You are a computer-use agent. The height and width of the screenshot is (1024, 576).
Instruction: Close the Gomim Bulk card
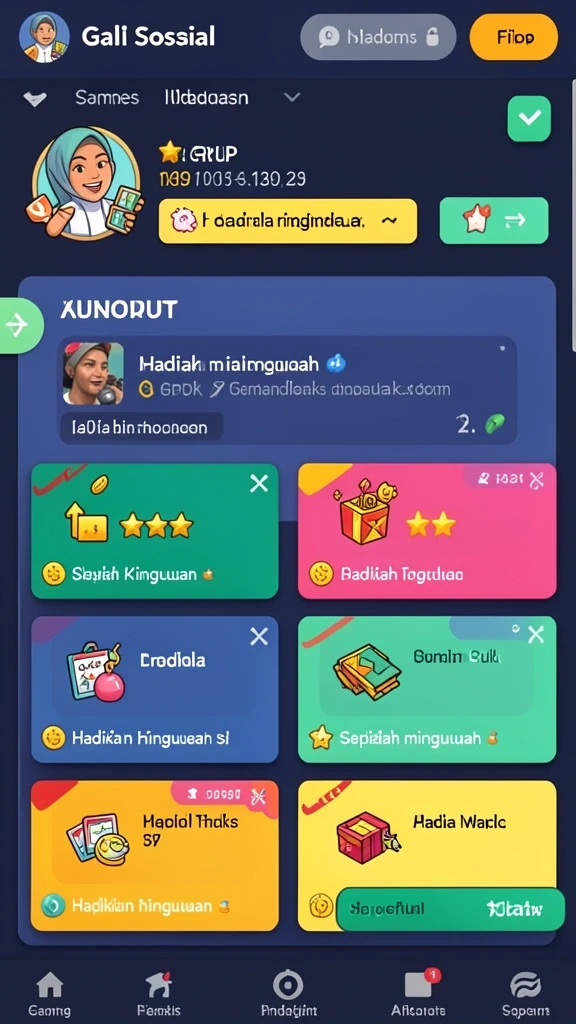point(536,634)
